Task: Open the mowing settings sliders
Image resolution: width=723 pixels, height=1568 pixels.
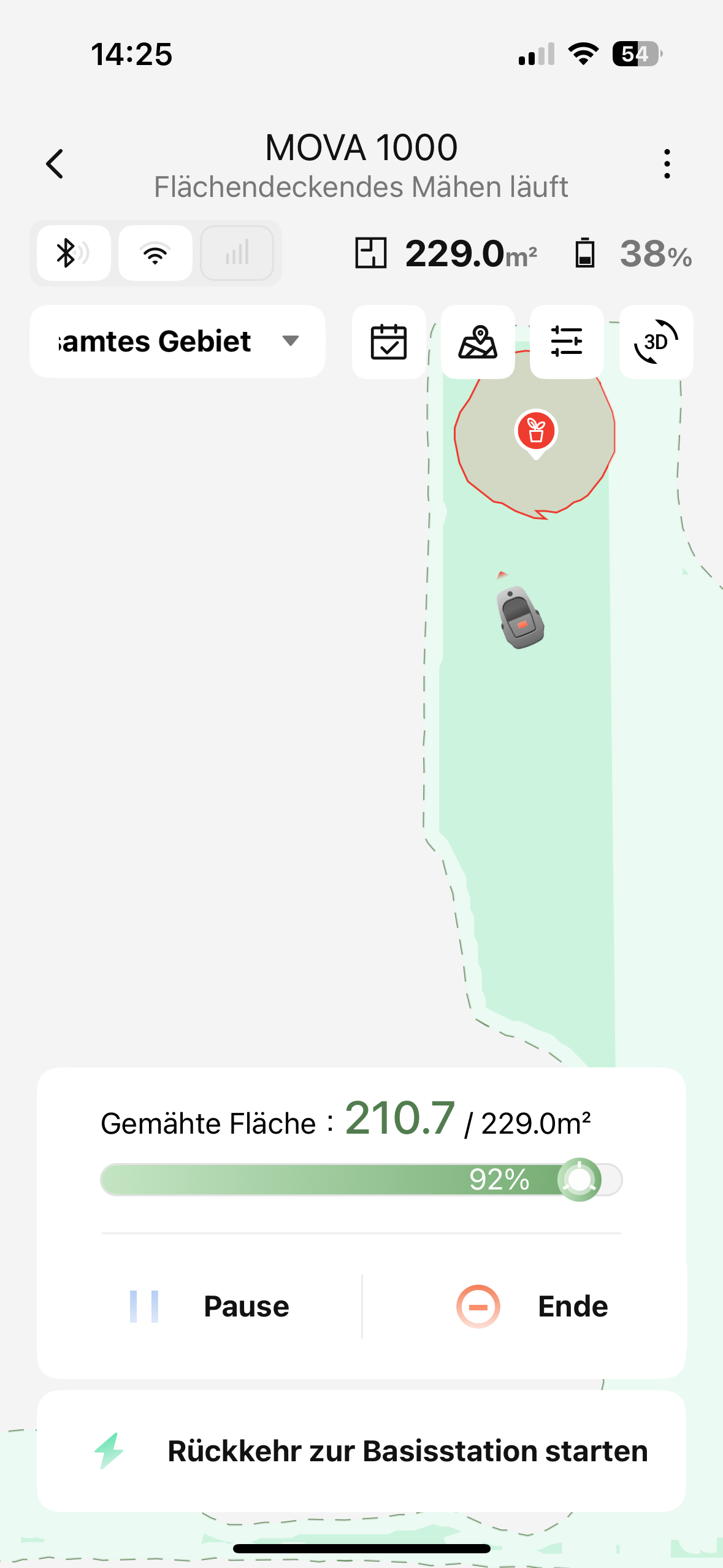Action: [567, 342]
